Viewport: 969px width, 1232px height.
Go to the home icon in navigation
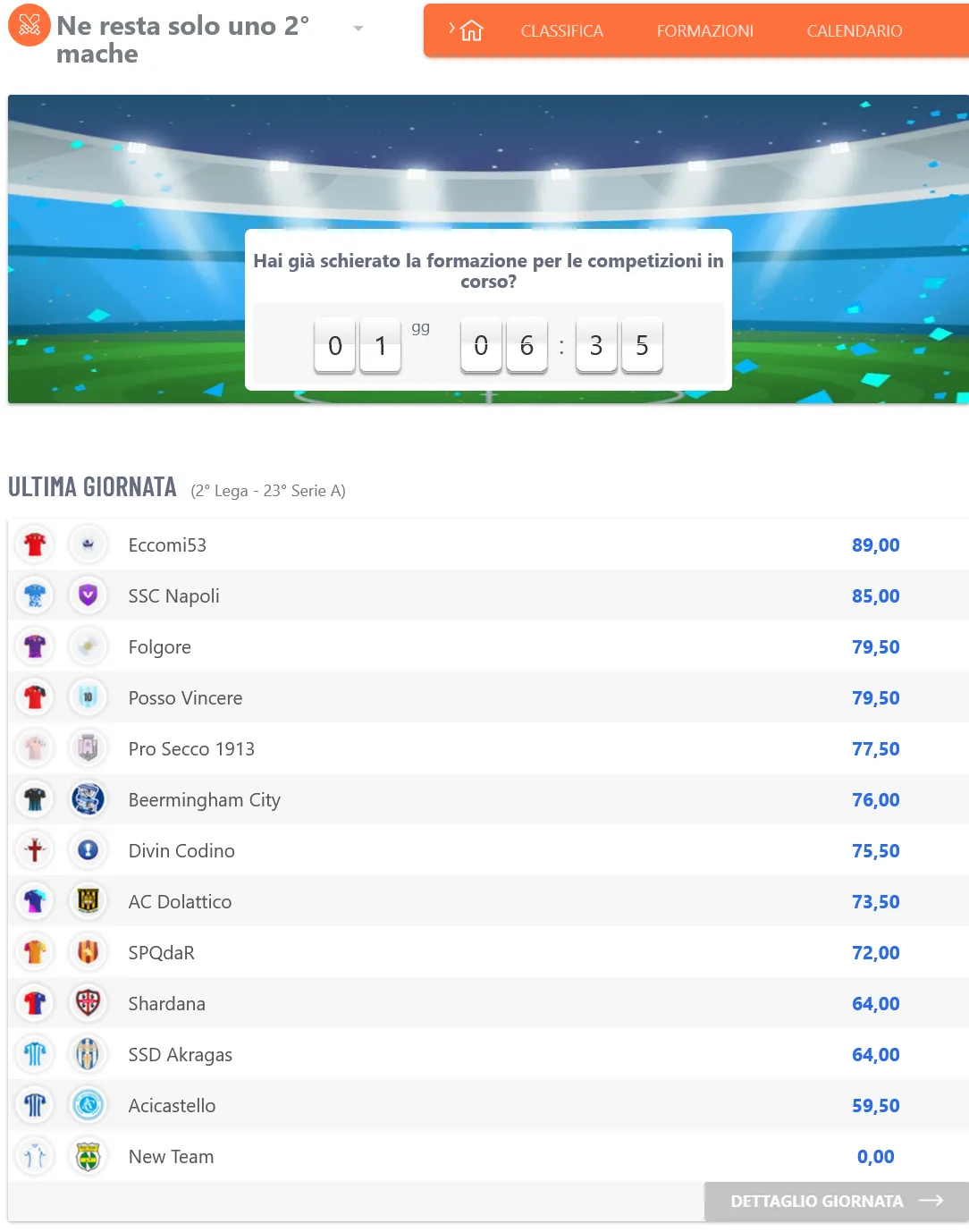(471, 31)
